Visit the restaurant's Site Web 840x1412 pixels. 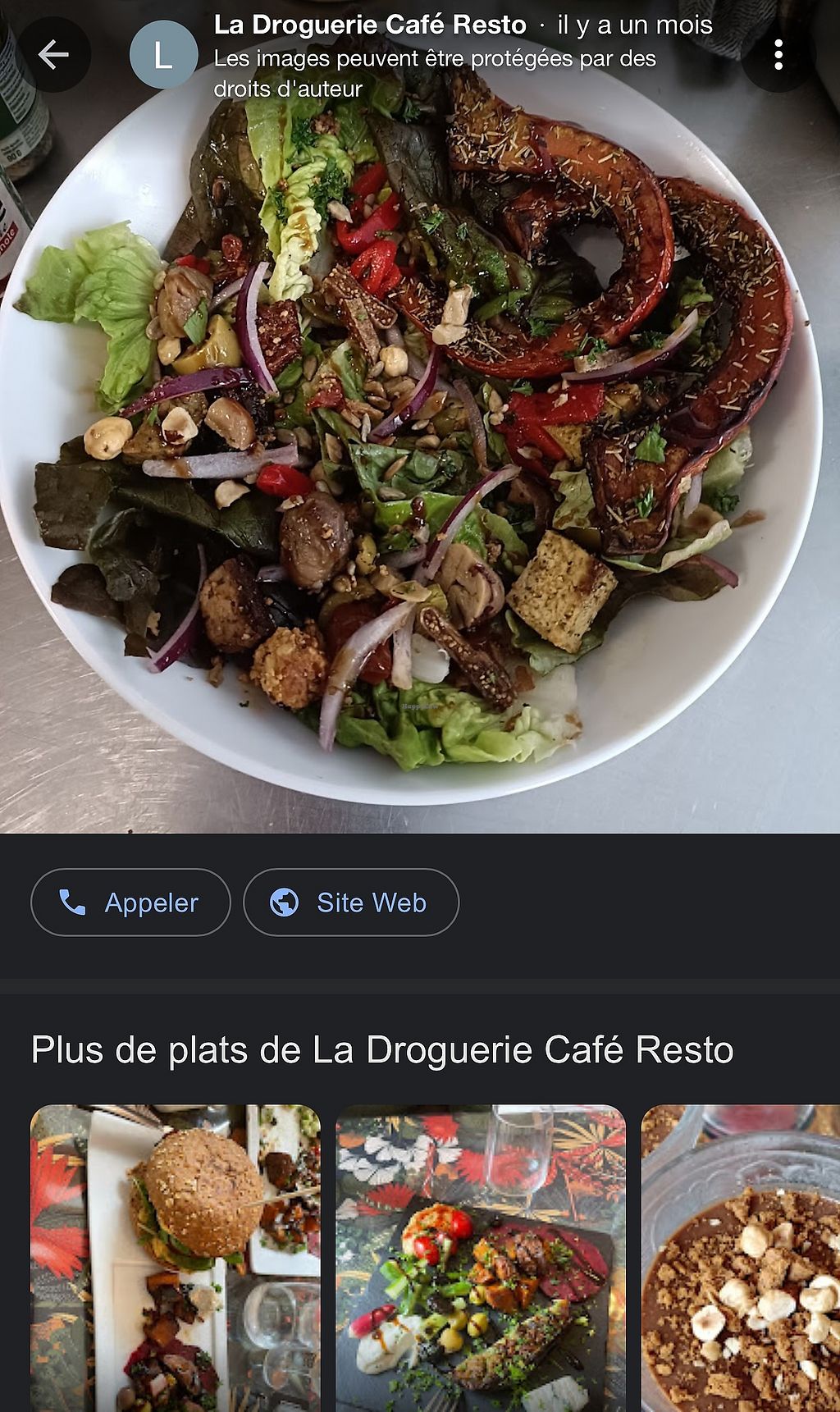coord(351,902)
